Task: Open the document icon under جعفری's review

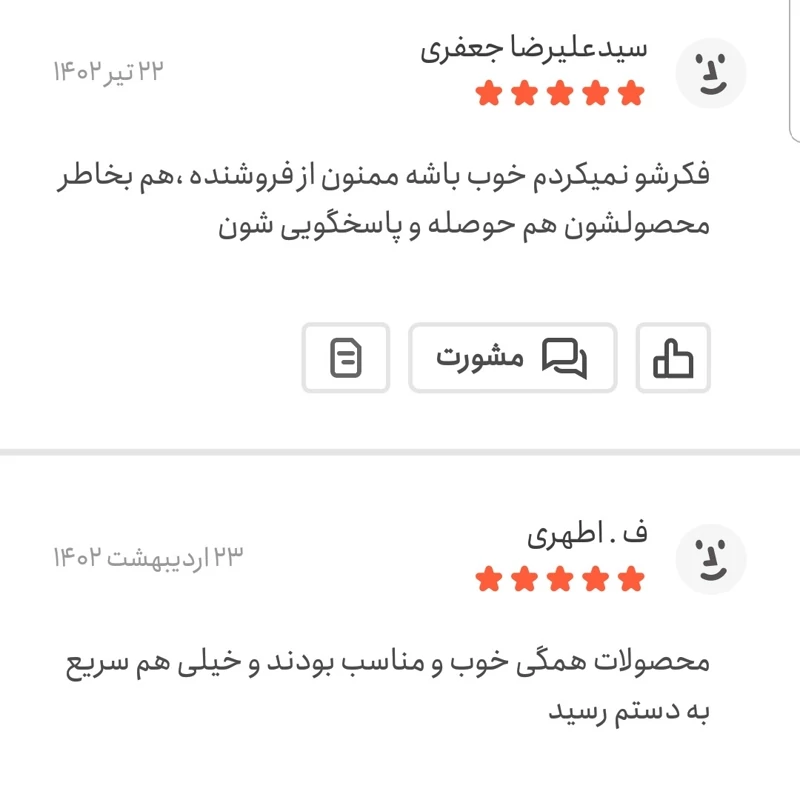Action: pyautogui.click(x=346, y=357)
